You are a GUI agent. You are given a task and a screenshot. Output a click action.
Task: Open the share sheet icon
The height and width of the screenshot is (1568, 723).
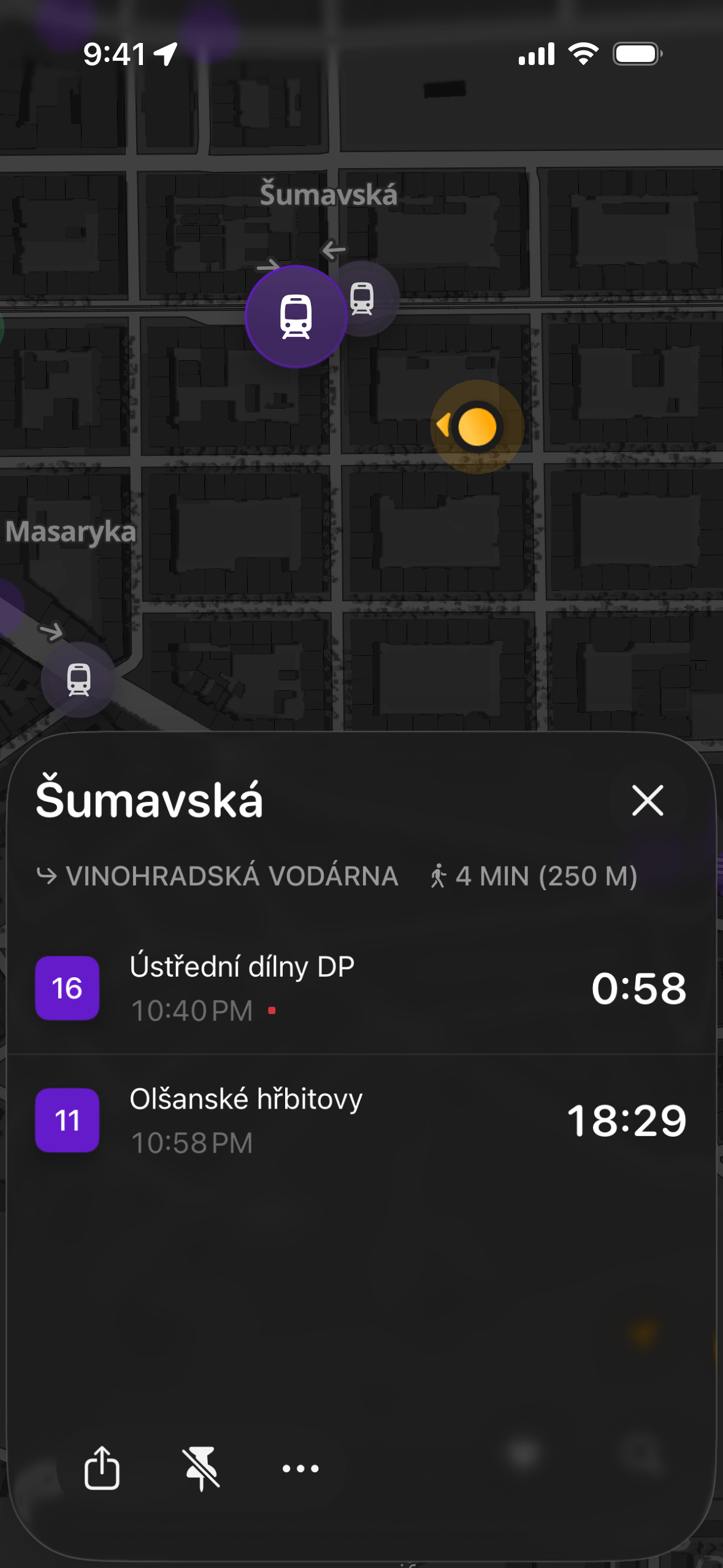coord(101,1468)
